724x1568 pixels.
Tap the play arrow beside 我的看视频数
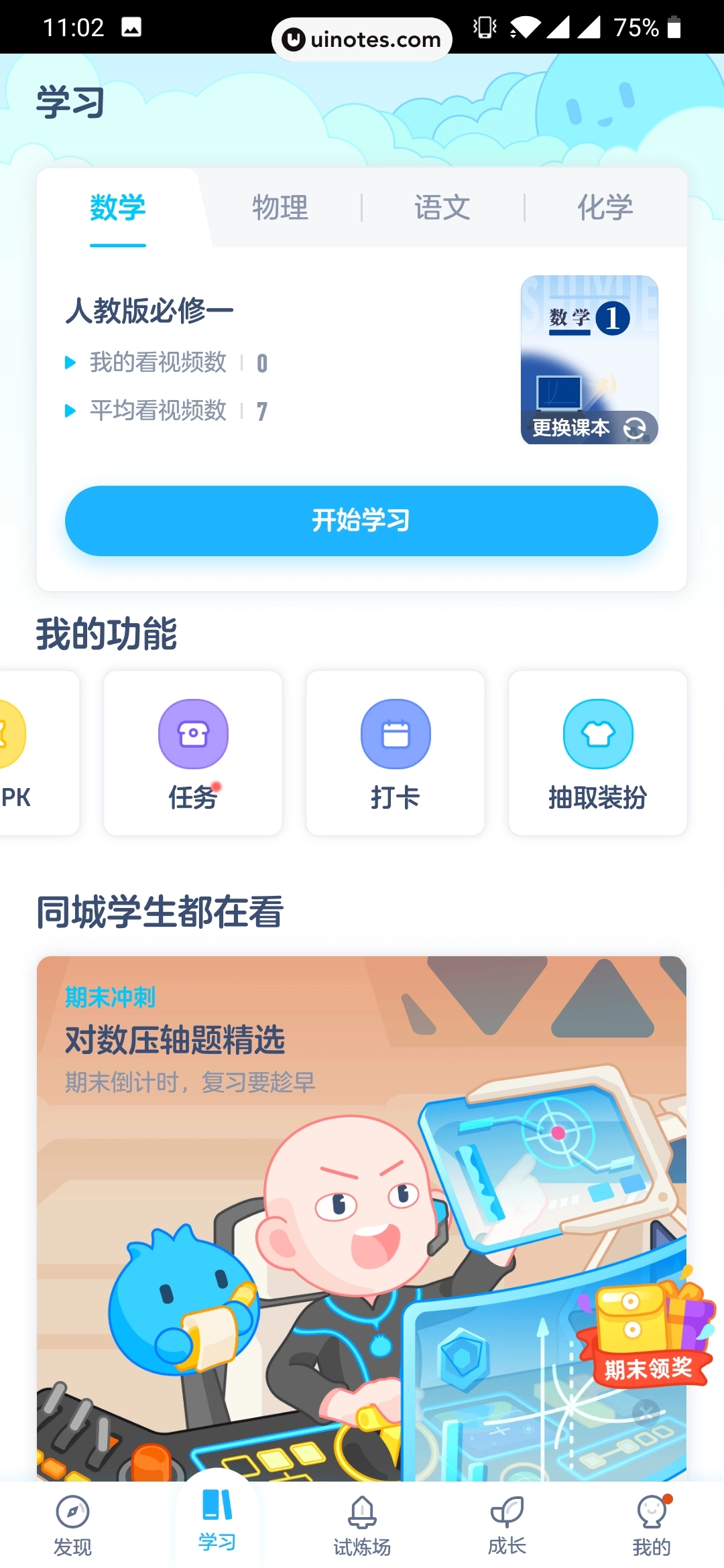[x=72, y=363]
